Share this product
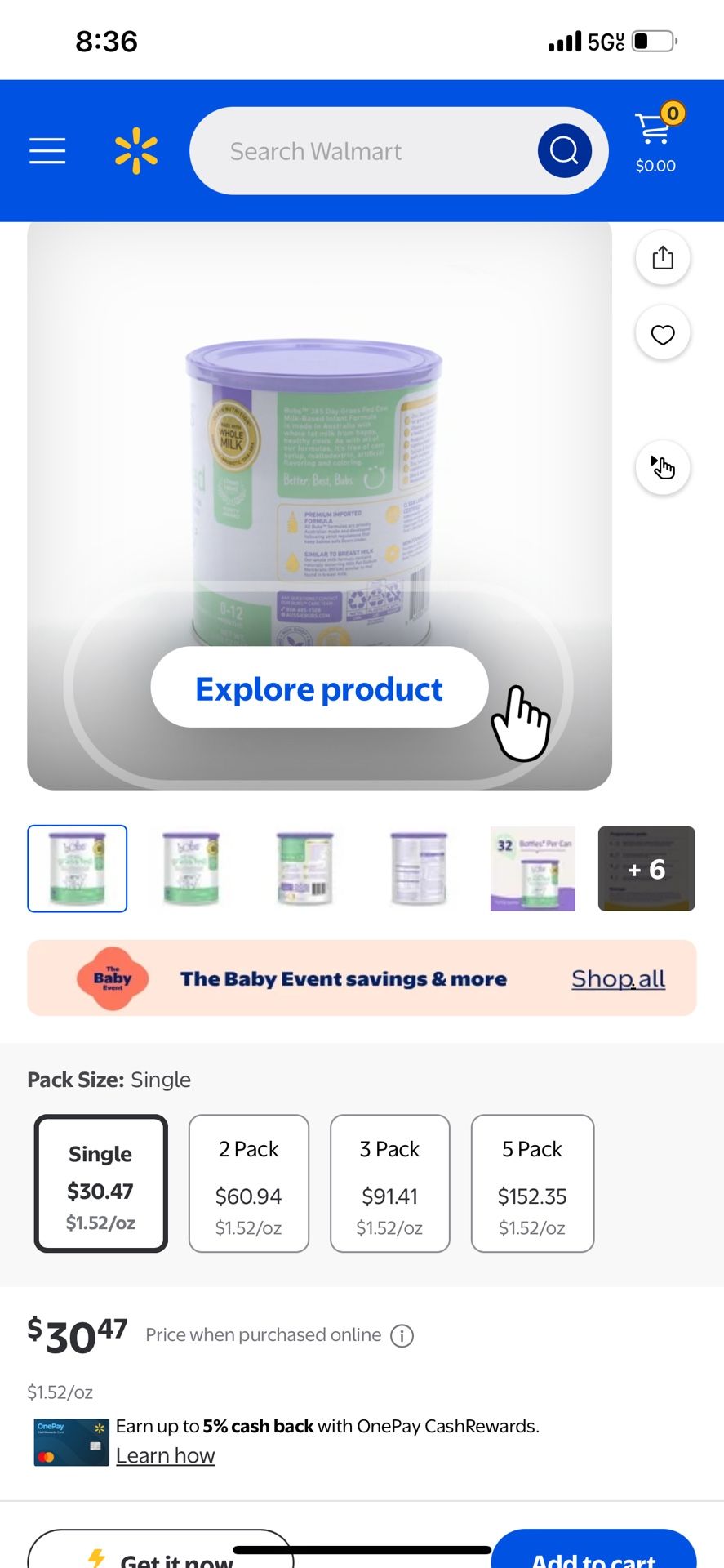 click(663, 258)
